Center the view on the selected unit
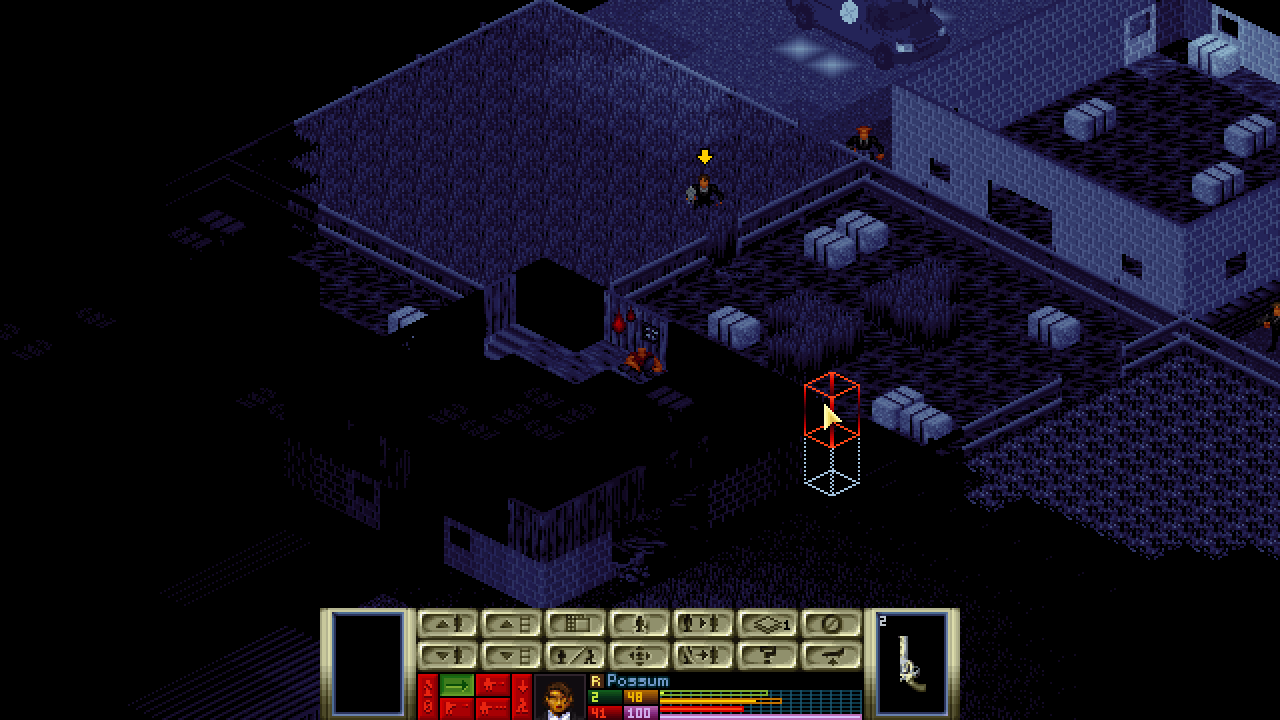Viewport: 1280px width, 720px height. click(x=639, y=656)
